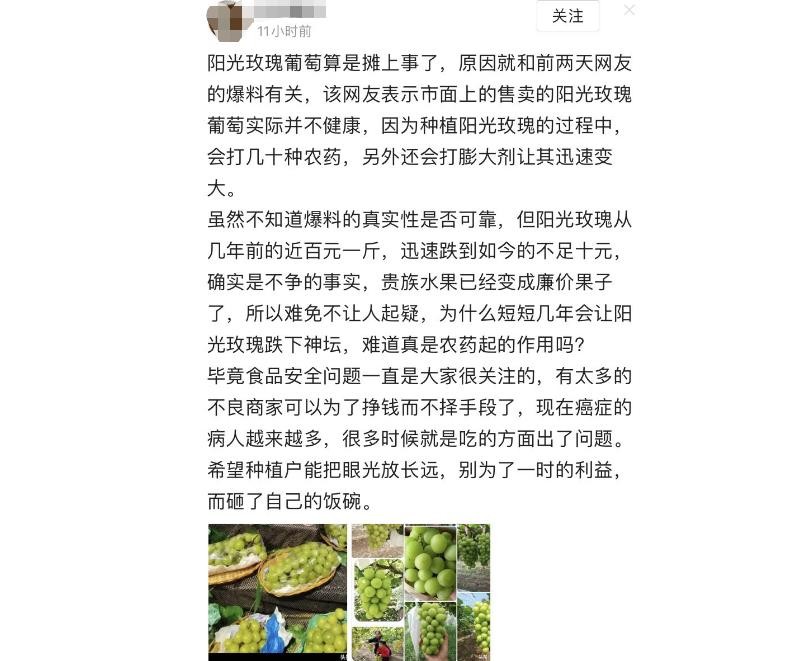The height and width of the screenshot is (661, 806).
Task: Dismiss this post with the X icon
Action: coord(629,10)
